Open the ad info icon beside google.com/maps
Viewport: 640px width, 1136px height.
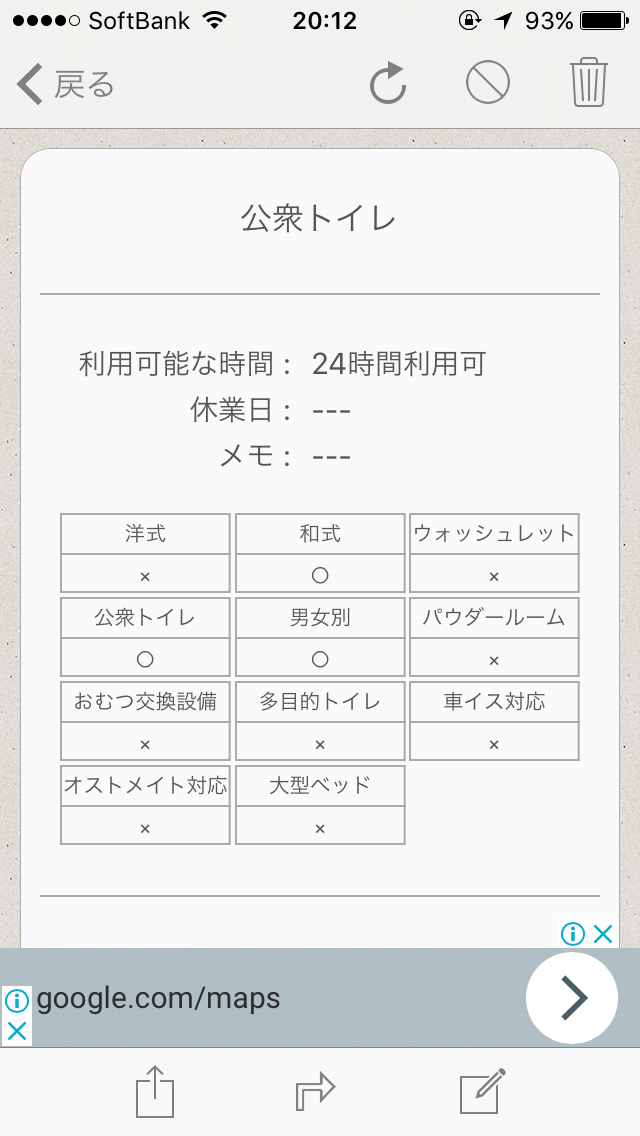(x=16, y=1001)
